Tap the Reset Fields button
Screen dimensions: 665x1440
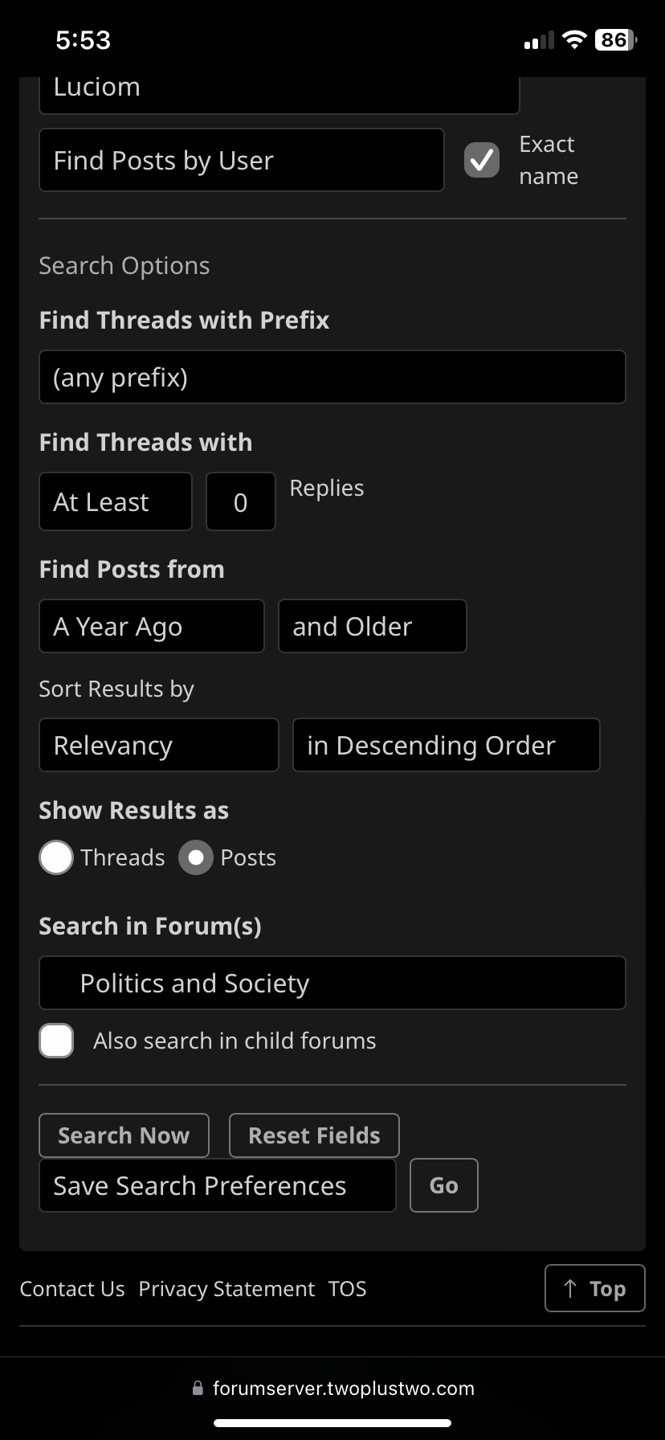314,1135
